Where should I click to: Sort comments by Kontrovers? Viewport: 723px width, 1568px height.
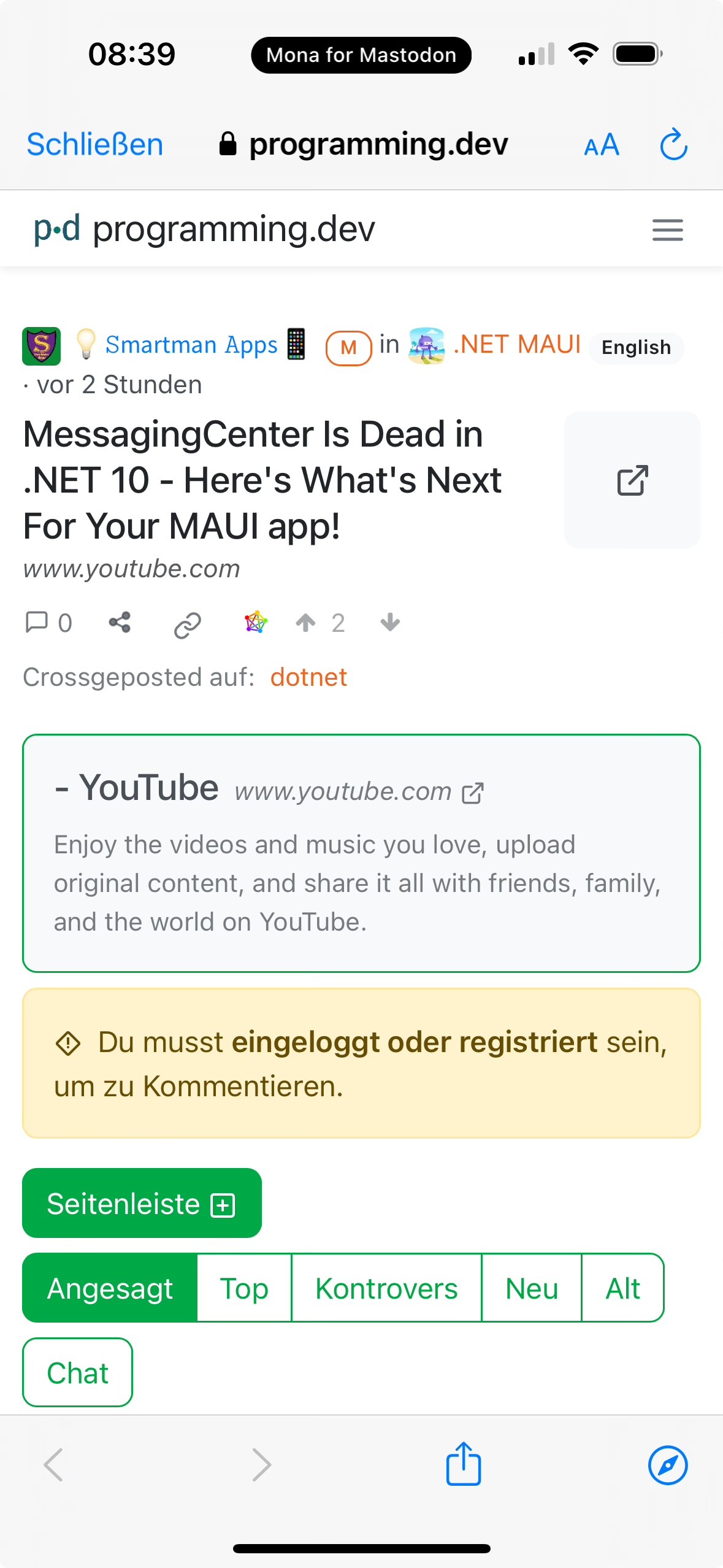[386, 1288]
